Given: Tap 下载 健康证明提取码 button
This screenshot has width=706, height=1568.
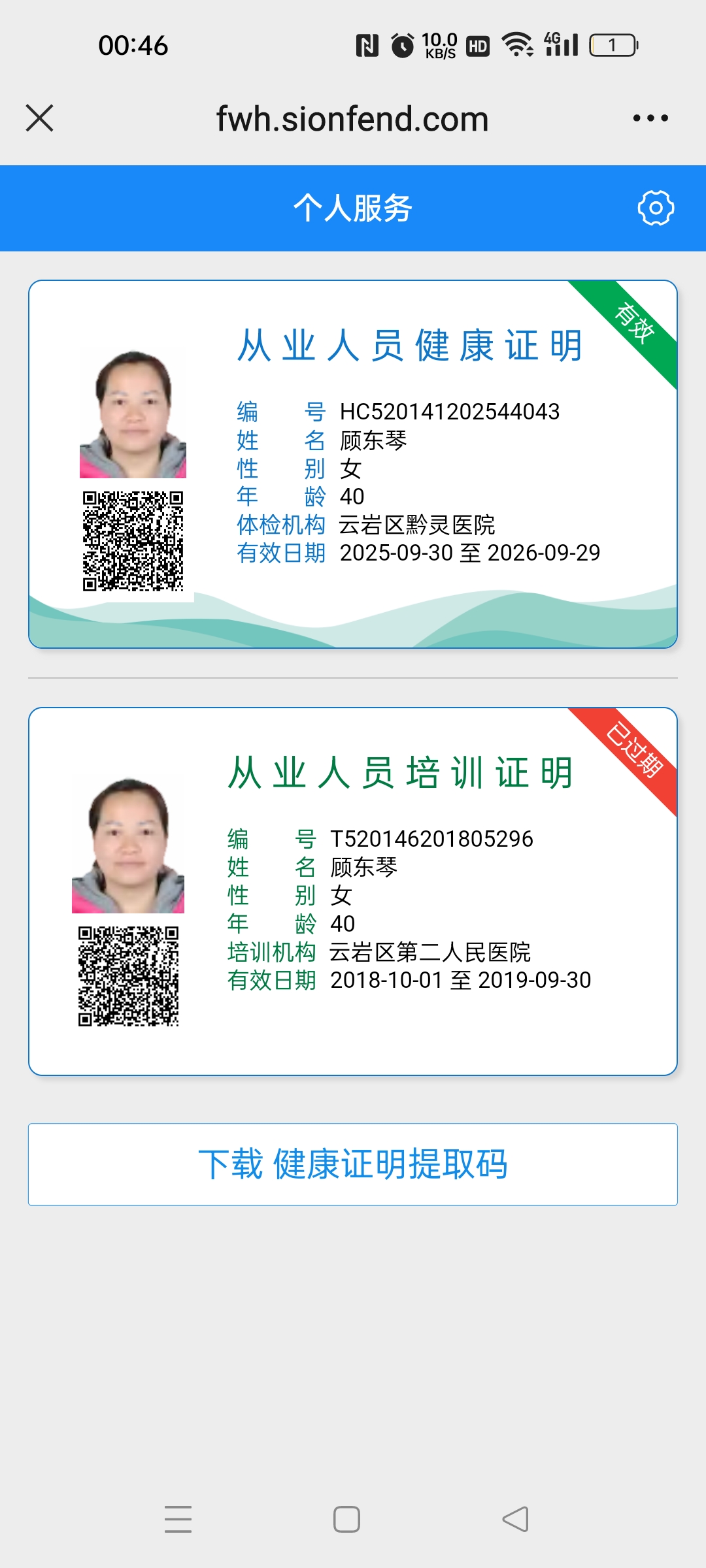Looking at the screenshot, I should [x=353, y=1164].
